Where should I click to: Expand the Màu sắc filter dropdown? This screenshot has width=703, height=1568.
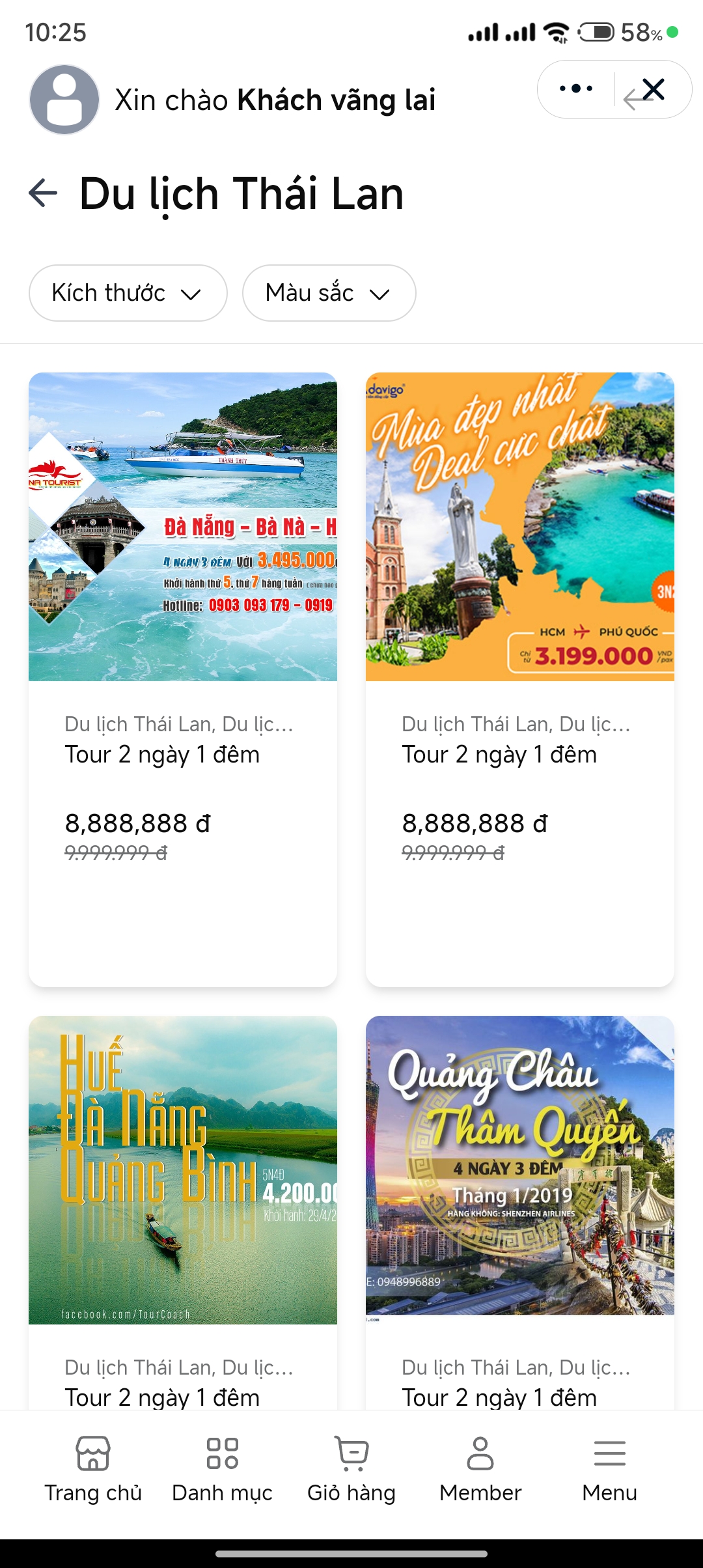(329, 293)
